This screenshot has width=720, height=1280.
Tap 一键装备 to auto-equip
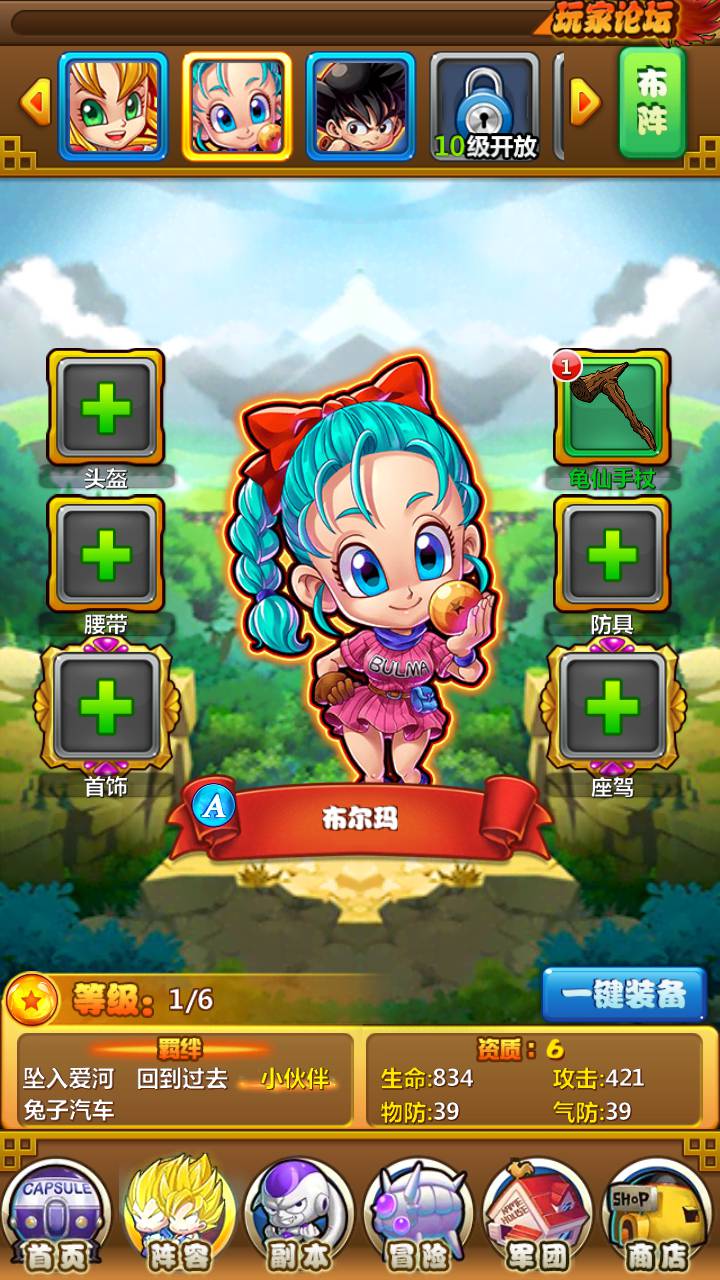(624, 995)
